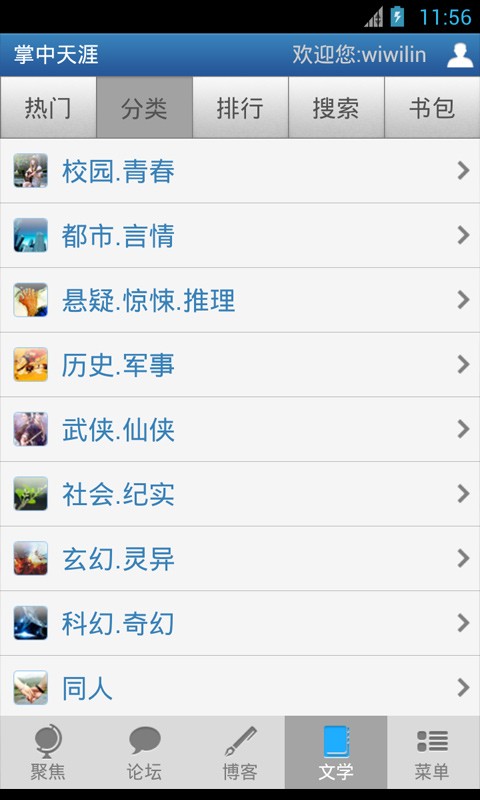The height and width of the screenshot is (800, 480).
Task: Open the 科幻.奇幻 category
Action: [x=240, y=623]
